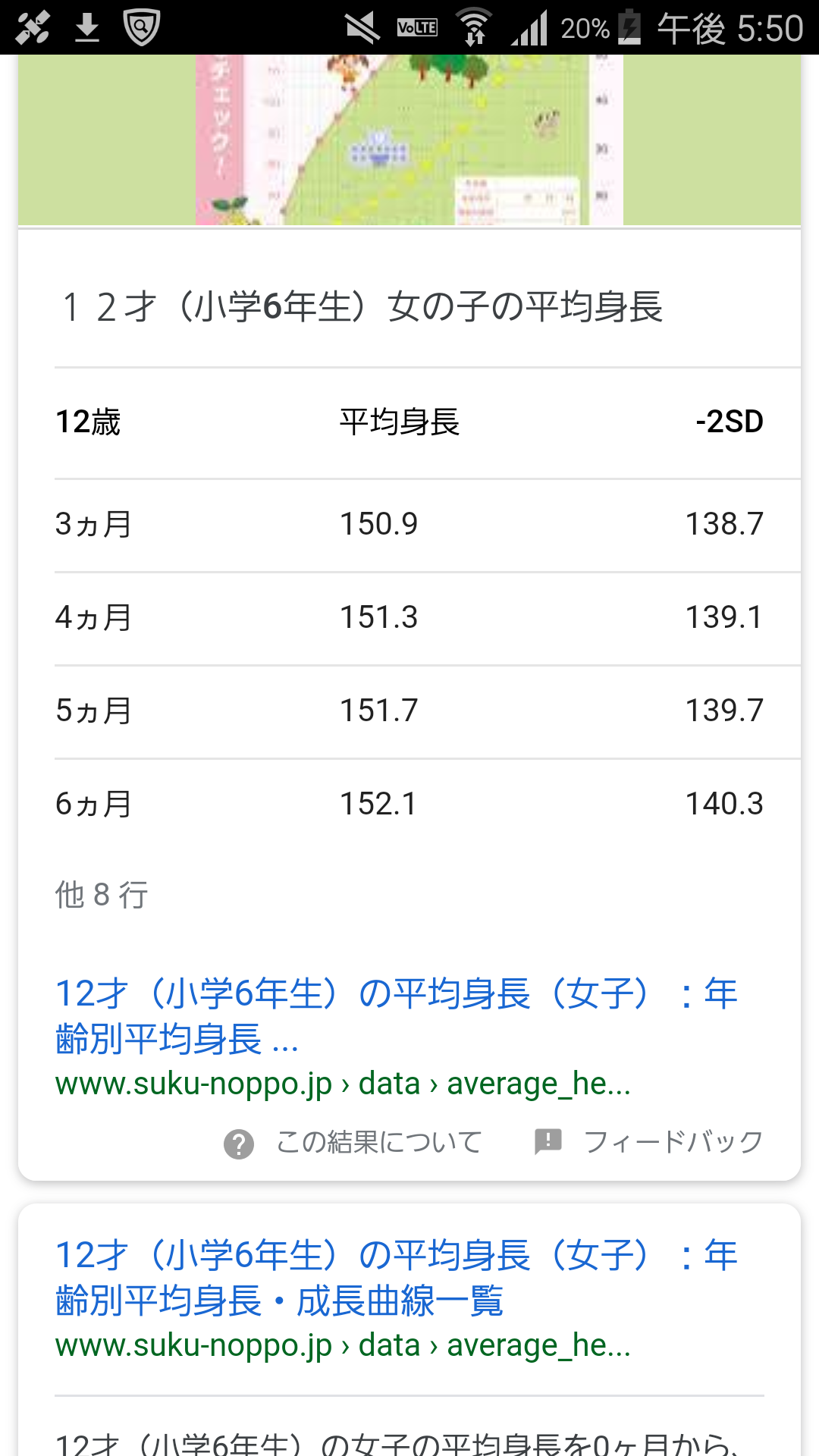The width and height of the screenshot is (819, 1456).
Task: Tap この結果について help link
Action: click(355, 1142)
